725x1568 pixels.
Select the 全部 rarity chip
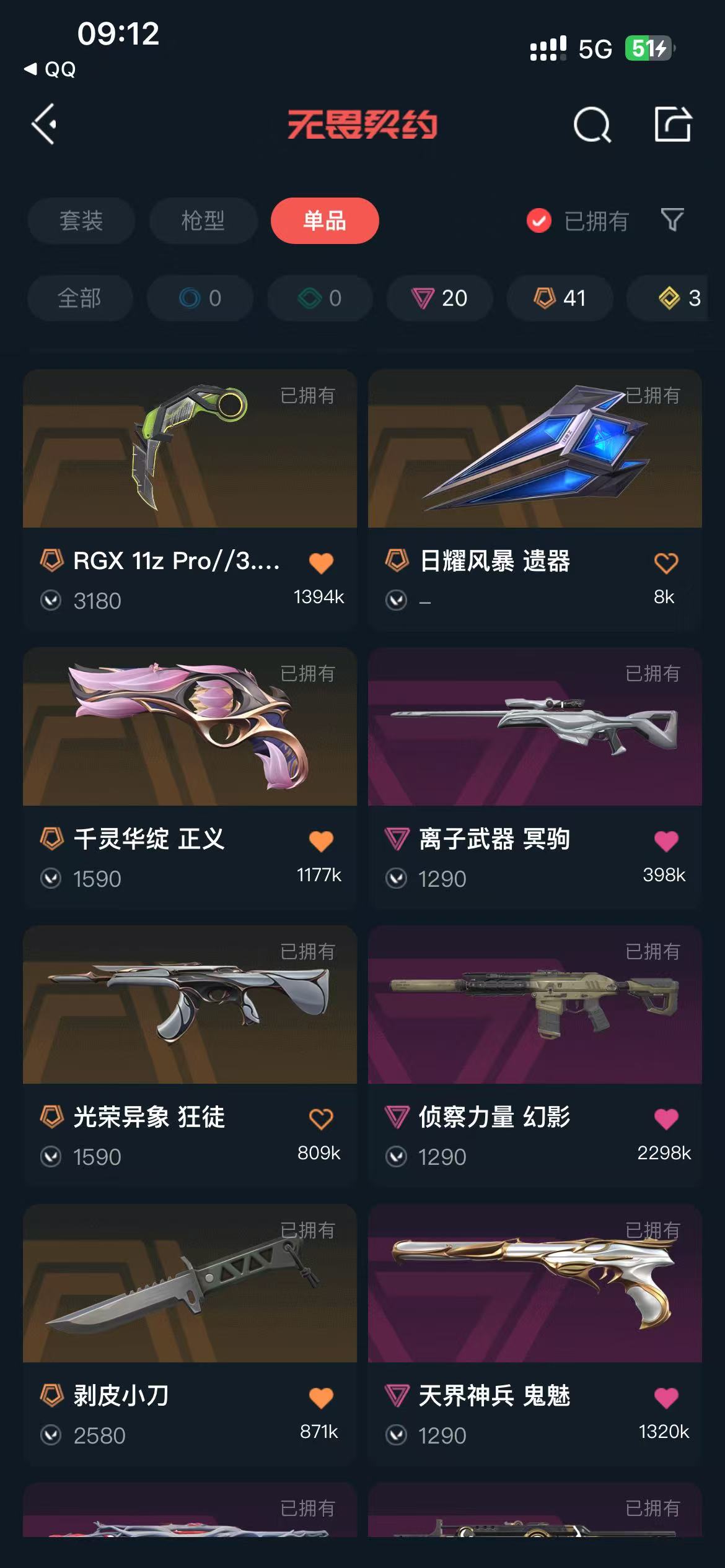coord(80,298)
